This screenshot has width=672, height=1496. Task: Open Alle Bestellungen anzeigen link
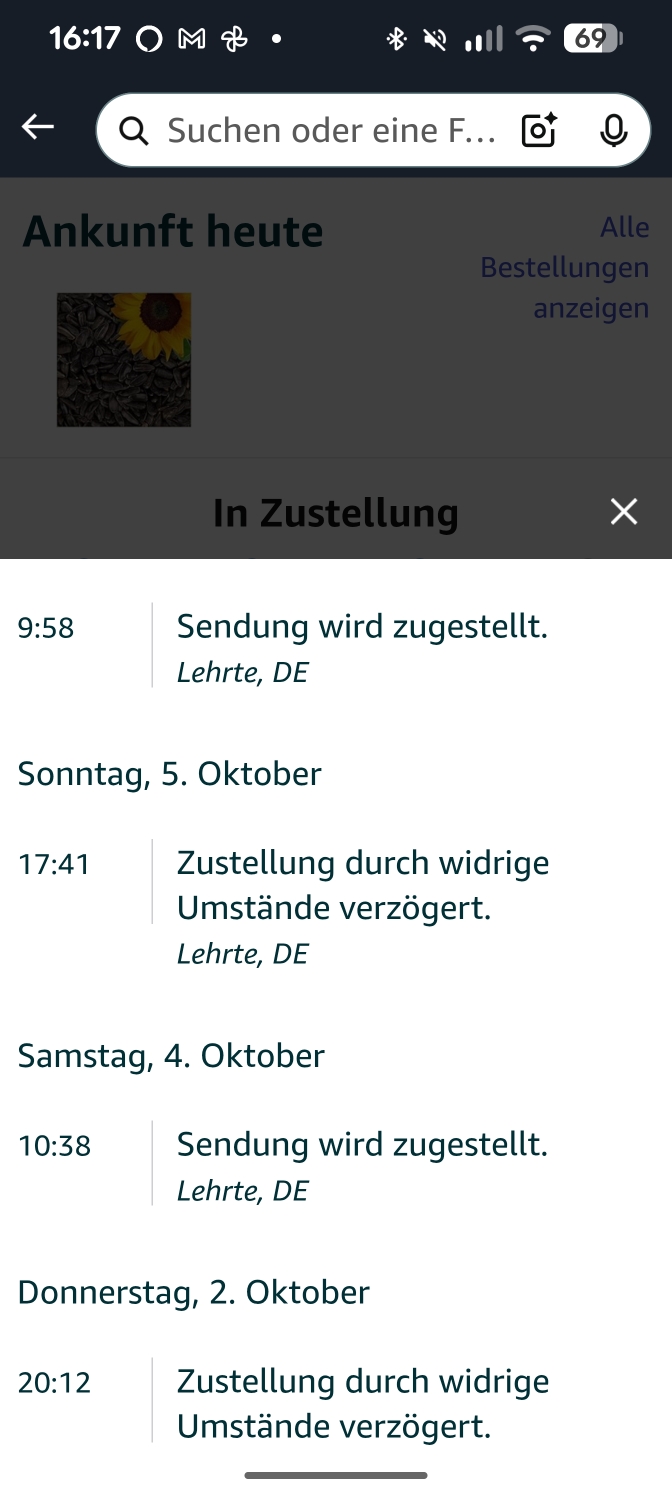(x=566, y=268)
